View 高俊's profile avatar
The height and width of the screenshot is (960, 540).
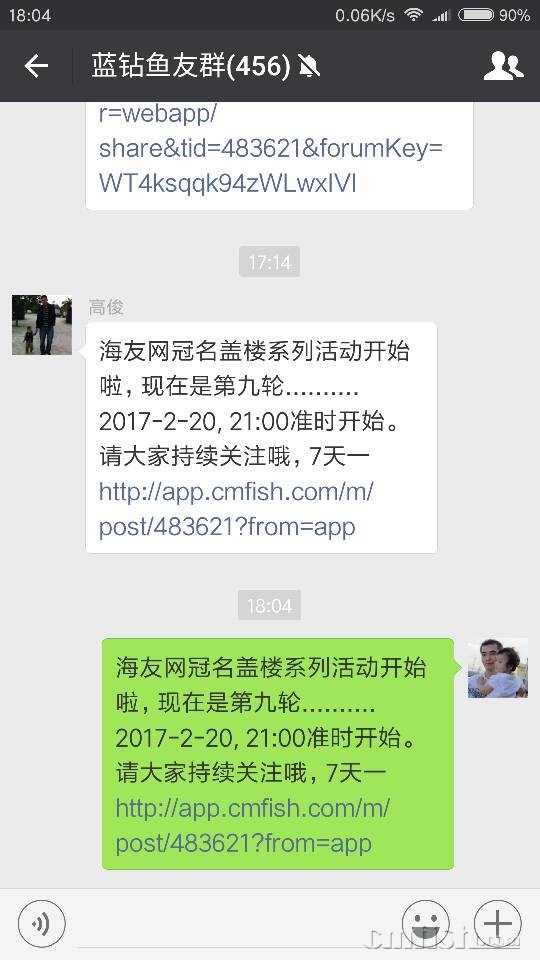[42, 325]
